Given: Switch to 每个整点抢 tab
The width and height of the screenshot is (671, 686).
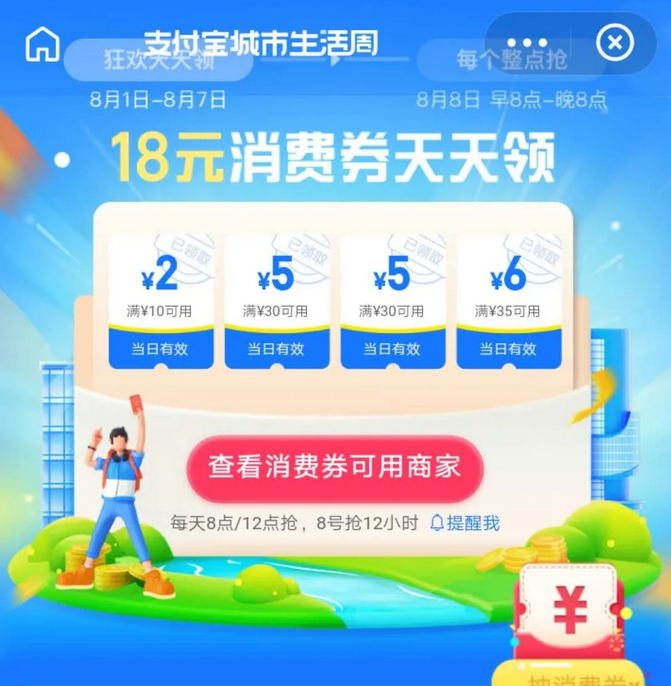Looking at the screenshot, I should [x=511, y=60].
